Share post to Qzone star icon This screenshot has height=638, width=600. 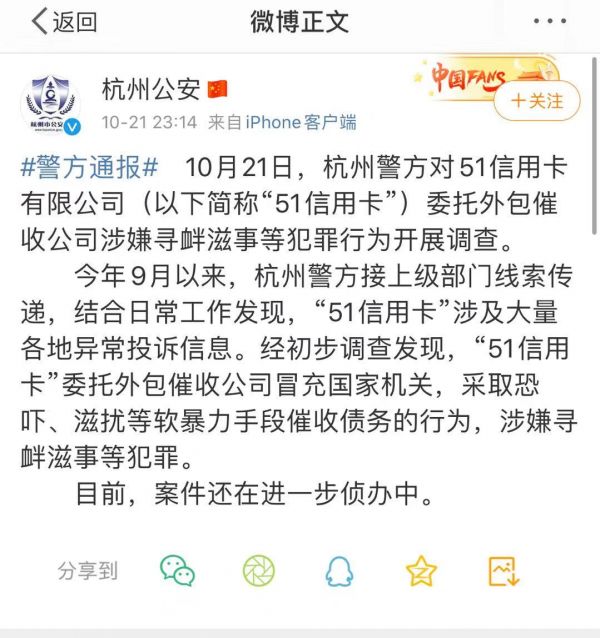click(421, 571)
